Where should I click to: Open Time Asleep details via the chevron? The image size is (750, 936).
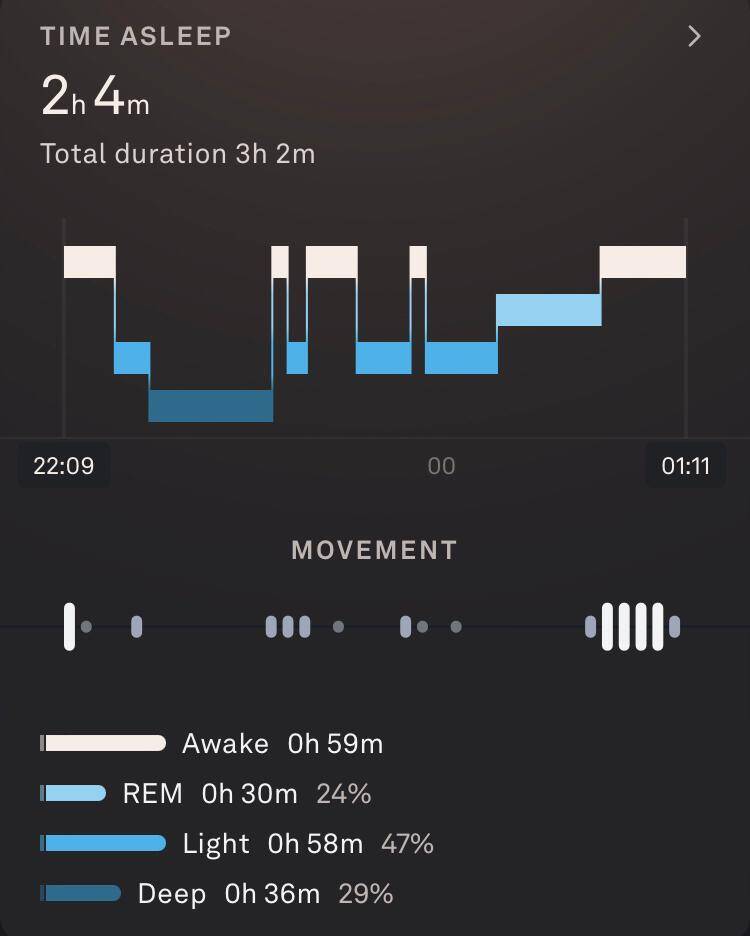(695, 37)
